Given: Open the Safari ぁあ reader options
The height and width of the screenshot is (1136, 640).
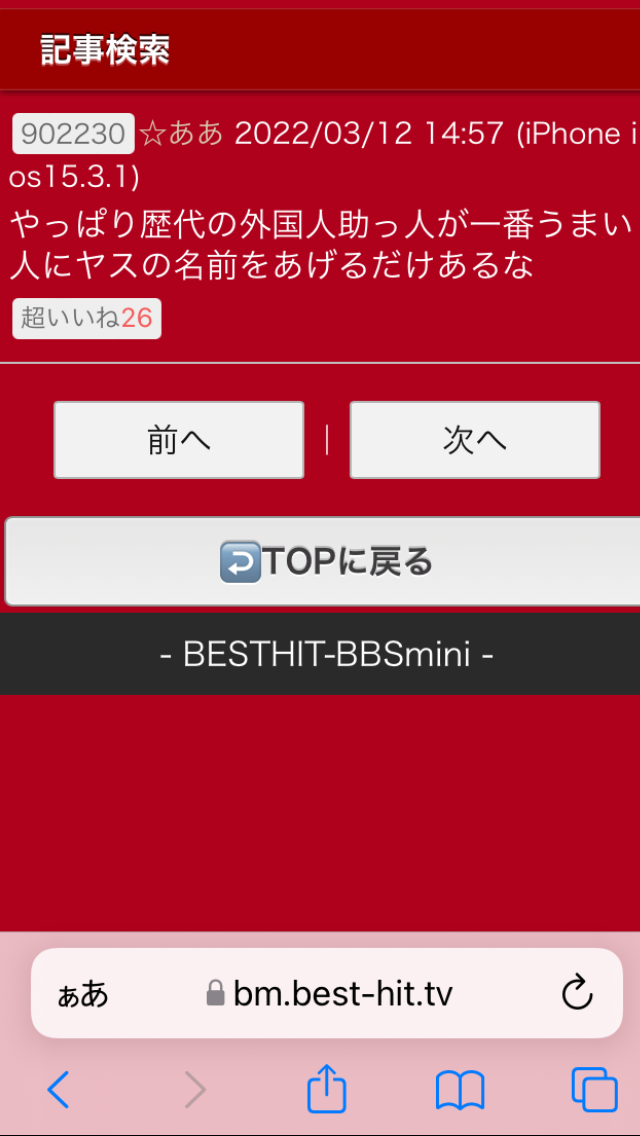Looking at the screenshot, I should 83,994.
